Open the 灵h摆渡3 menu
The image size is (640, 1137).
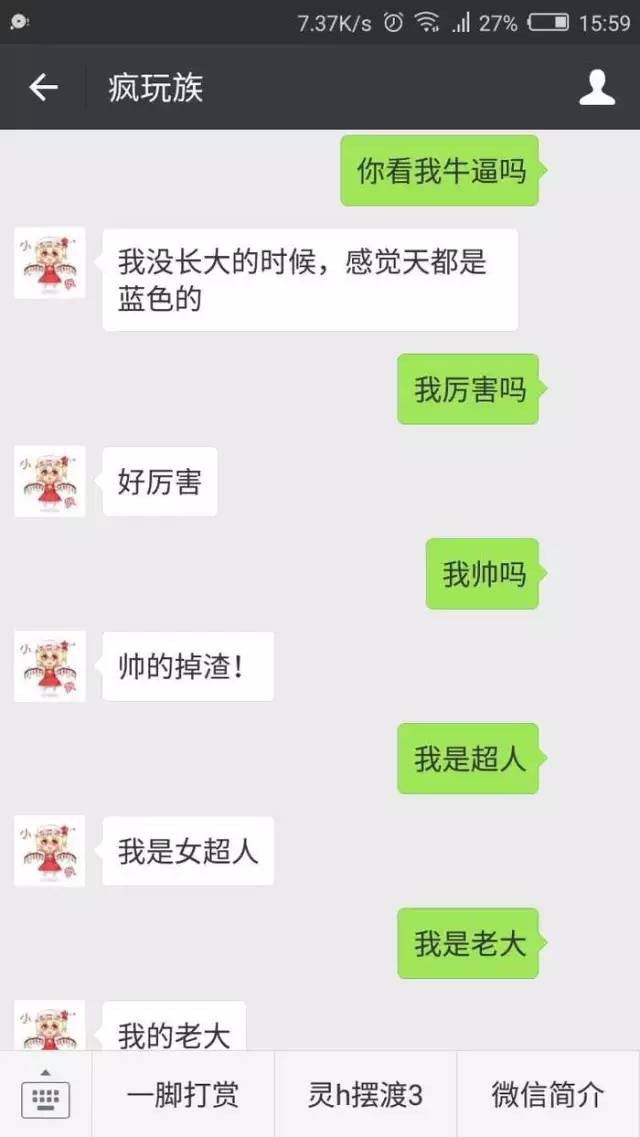click(x=365, y=1095)
